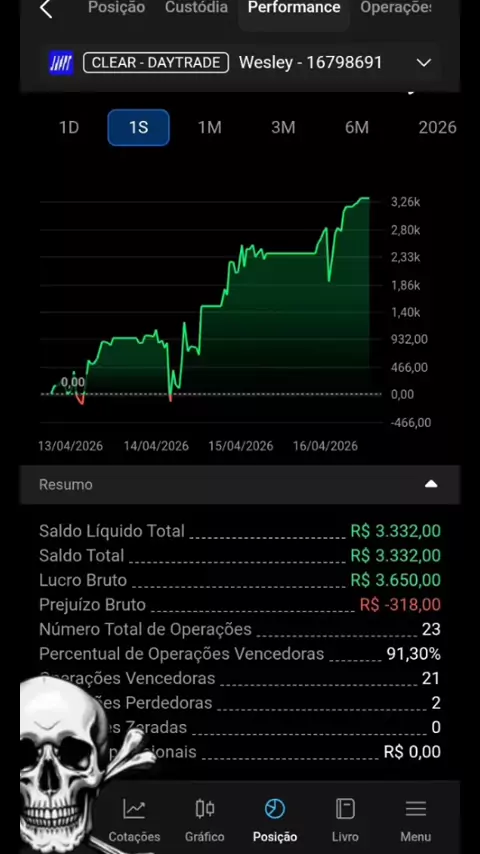Open the Custódia tab
Screen dimensions: 480x854
pos(196,8)
